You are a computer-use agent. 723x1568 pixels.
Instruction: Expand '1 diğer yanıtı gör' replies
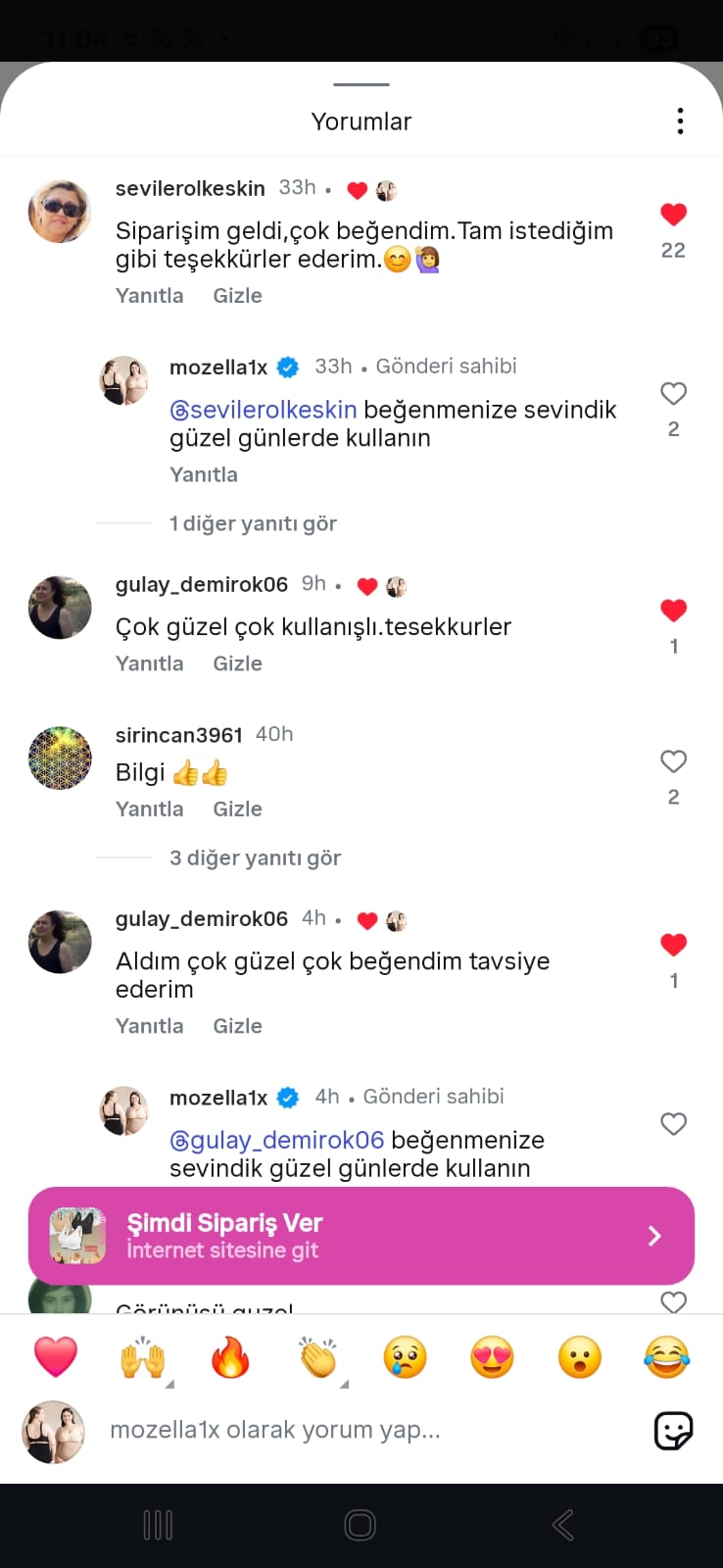pyautogui.click(x=253, y=523)
